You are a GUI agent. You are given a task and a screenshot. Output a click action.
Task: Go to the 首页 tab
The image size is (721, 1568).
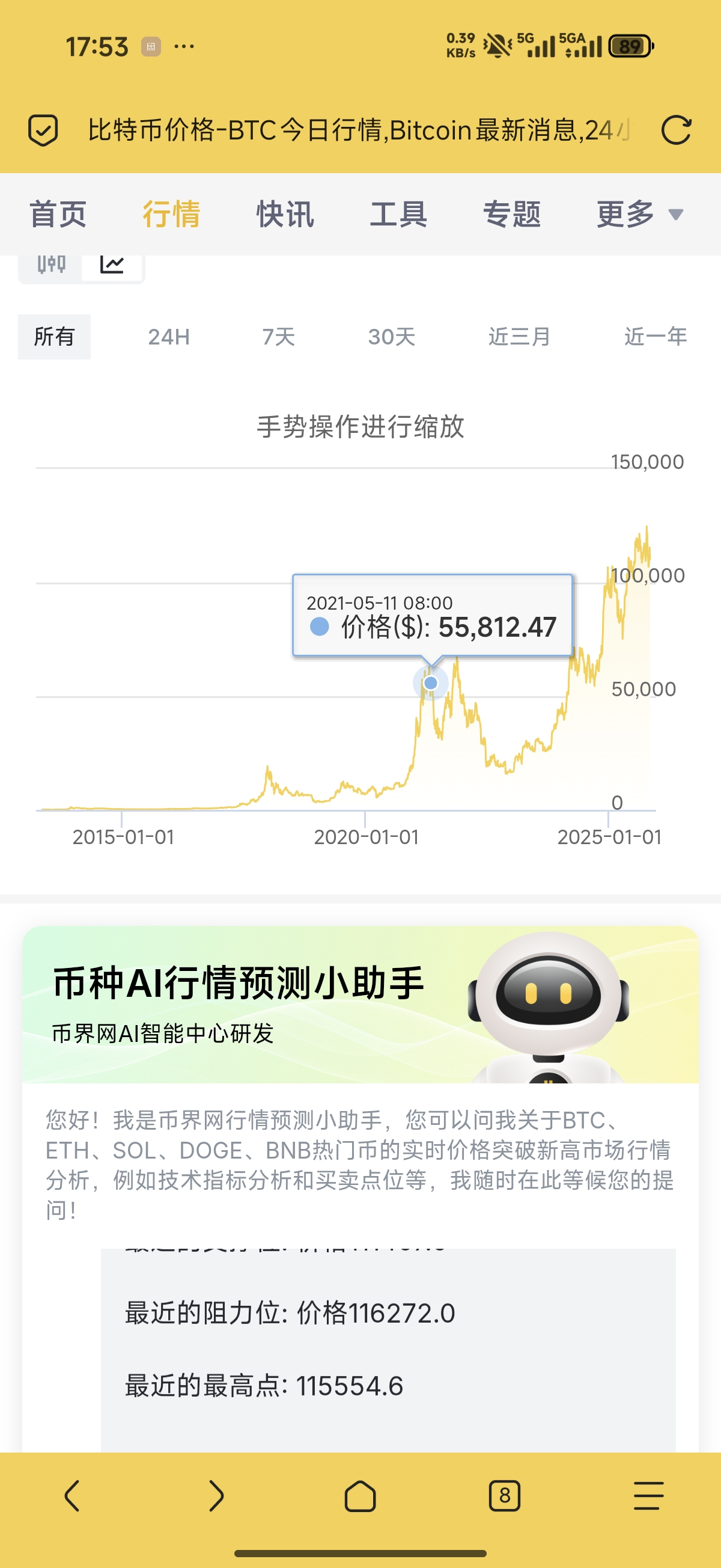tap(58, 214)
